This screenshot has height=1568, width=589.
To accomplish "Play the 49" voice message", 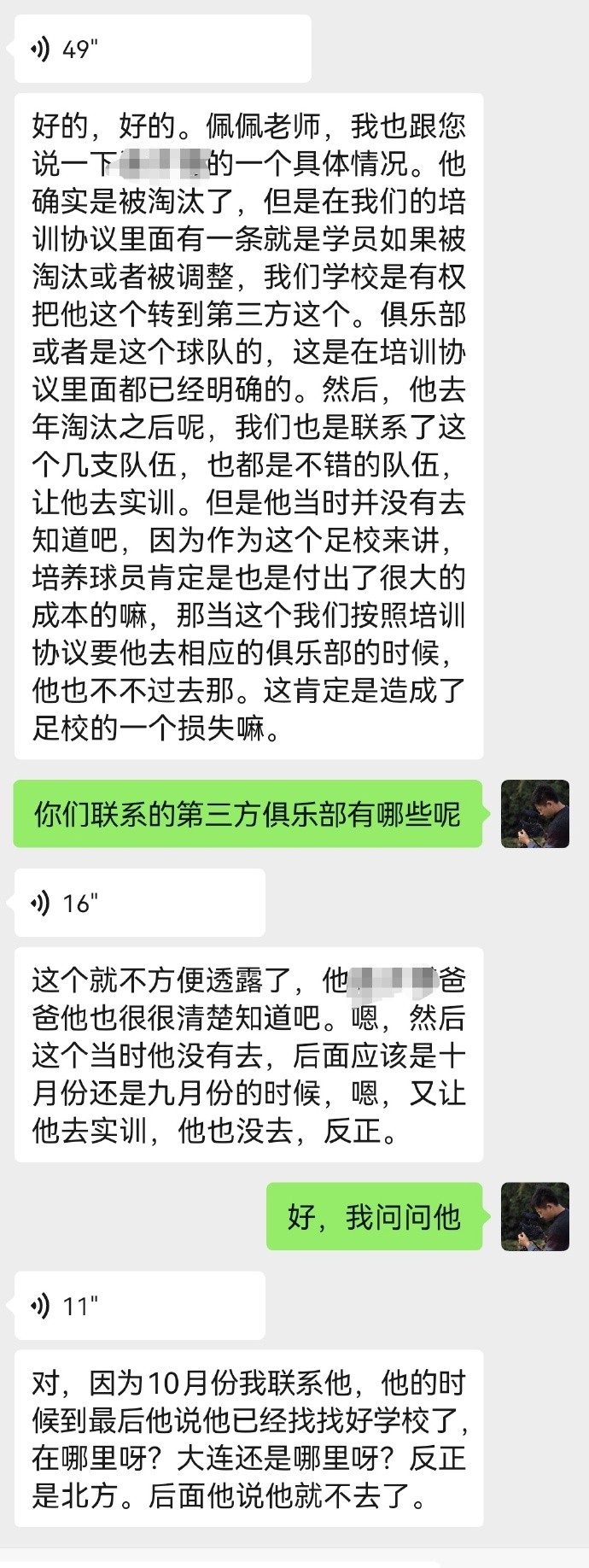I will coord(162,50).
